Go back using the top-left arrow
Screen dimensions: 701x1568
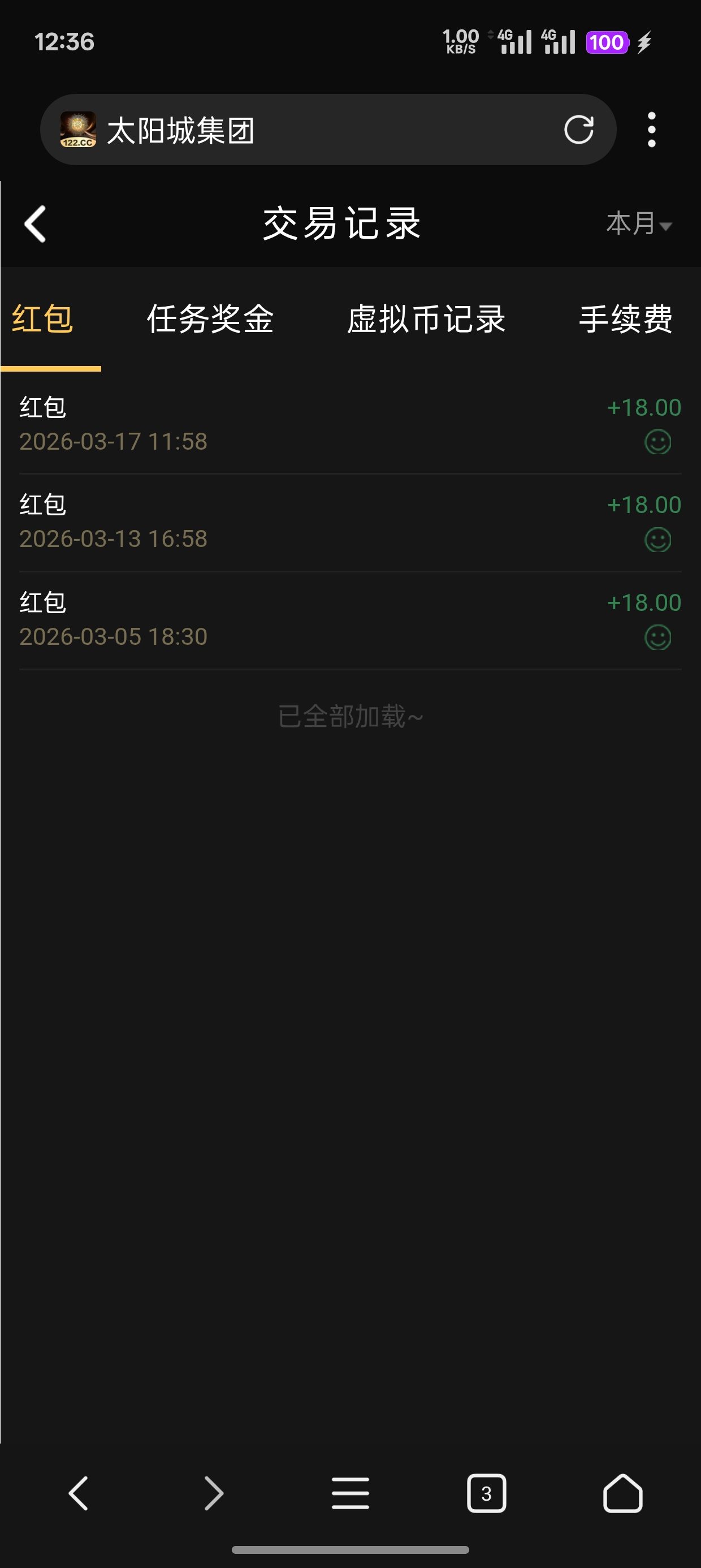35,224
